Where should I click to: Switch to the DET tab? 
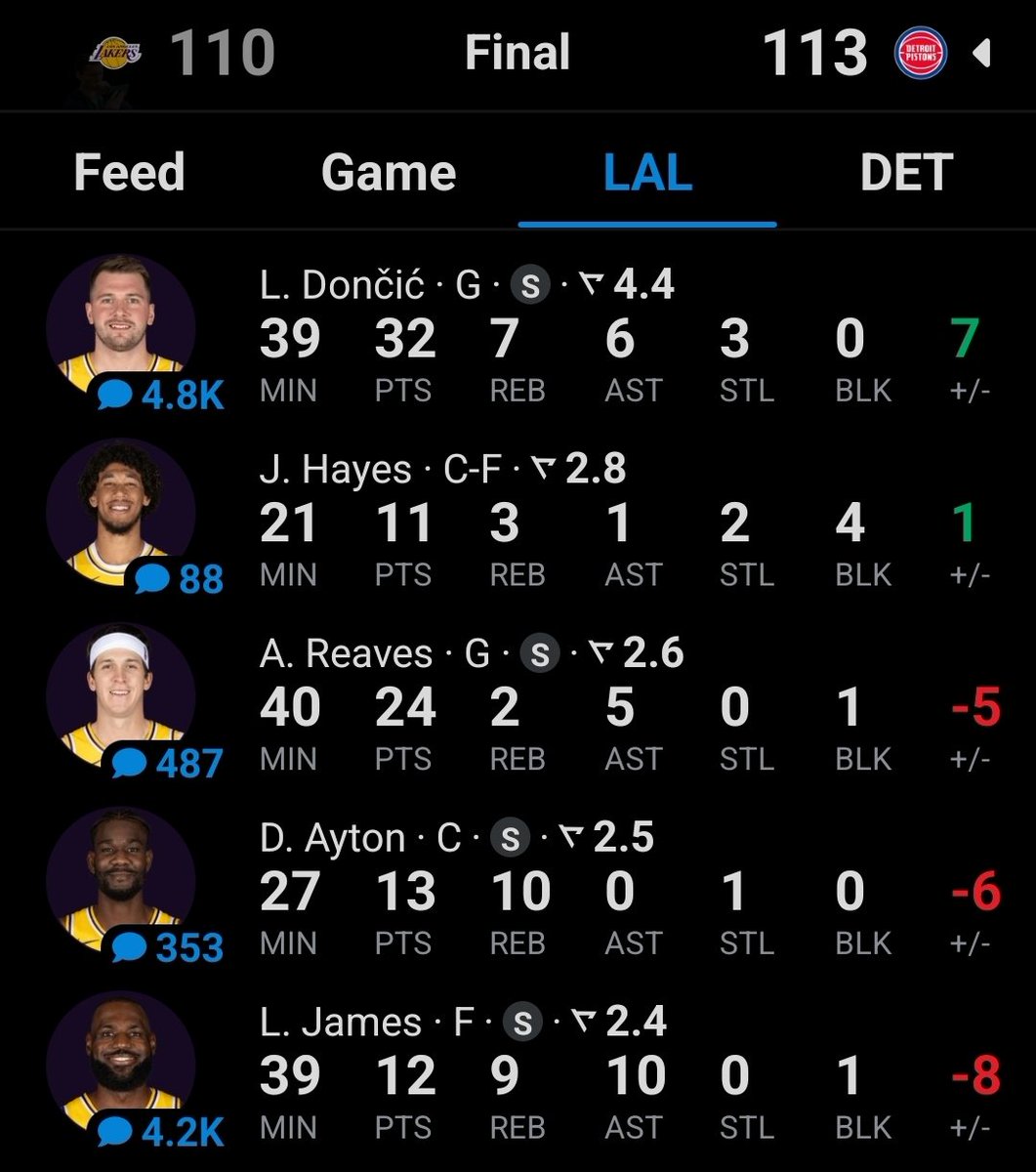(x=906, y=173)
